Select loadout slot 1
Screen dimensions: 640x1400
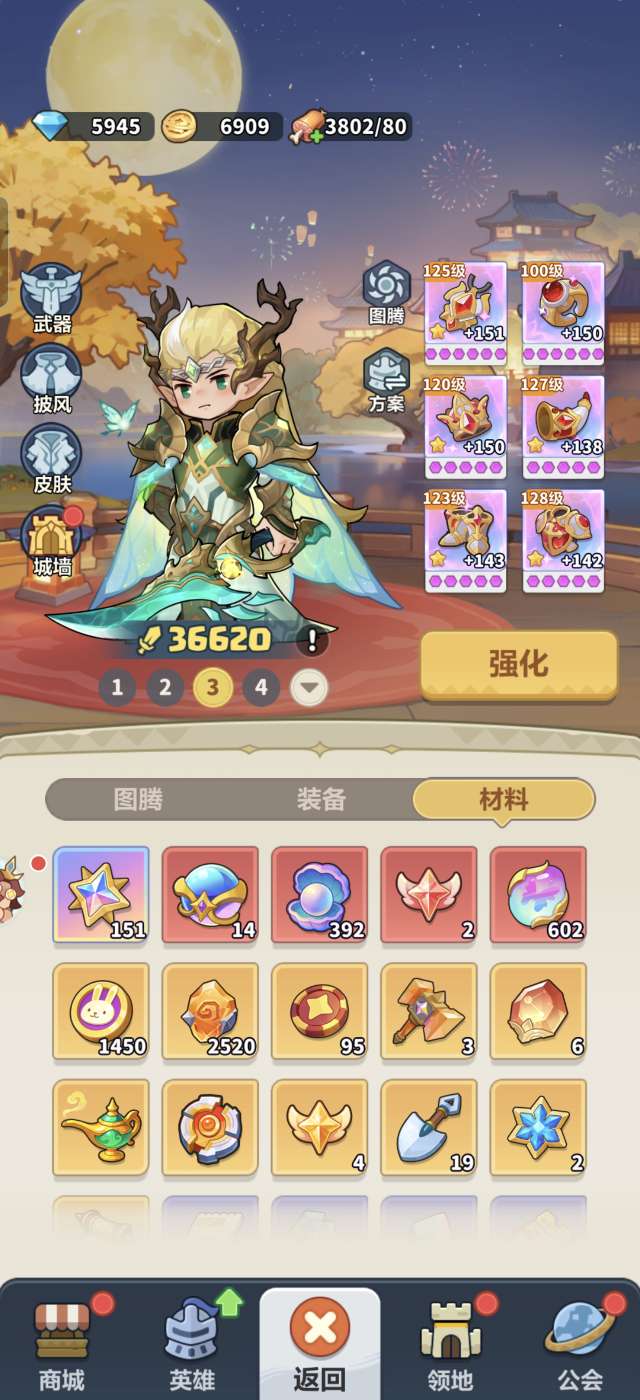tap(117, 687)
